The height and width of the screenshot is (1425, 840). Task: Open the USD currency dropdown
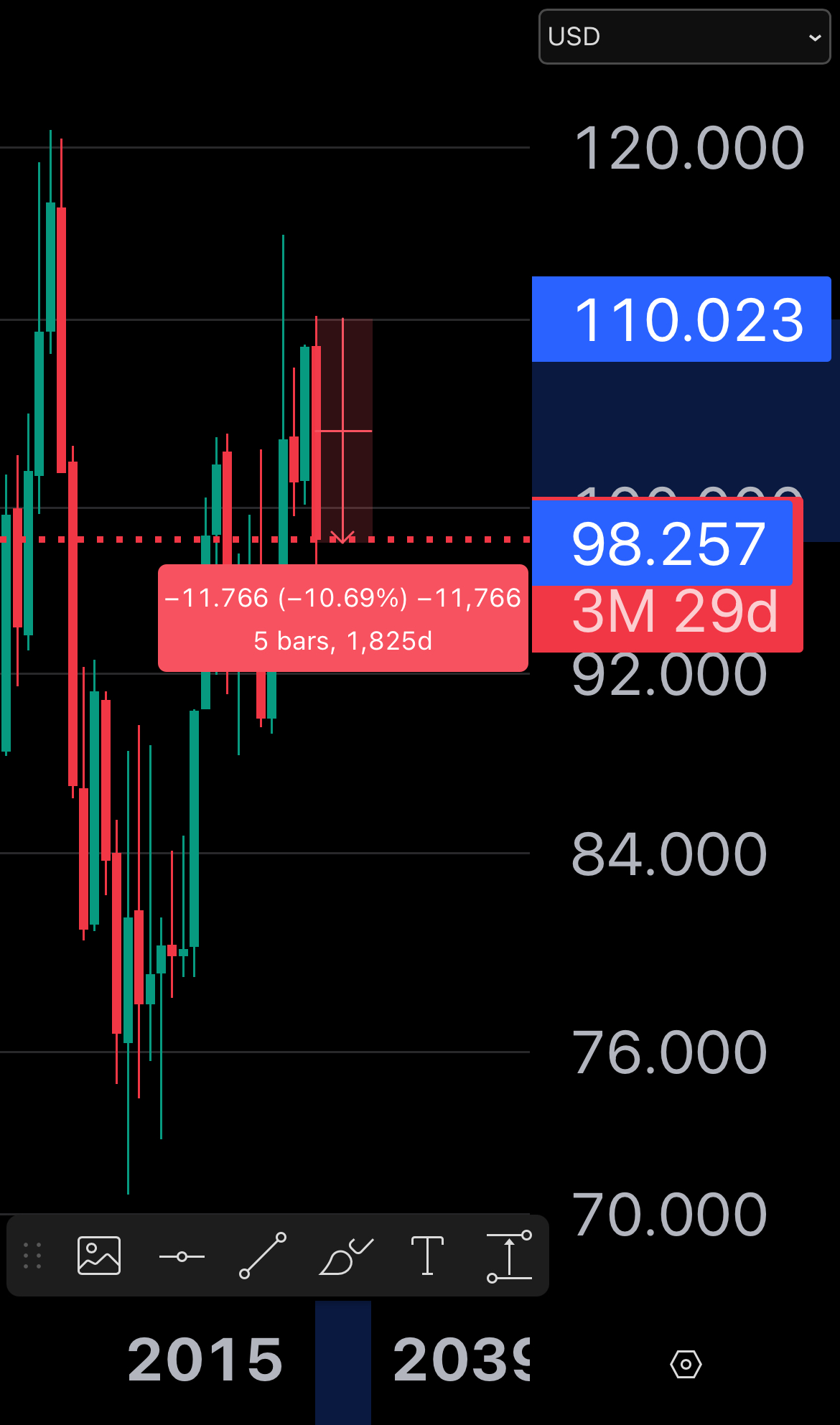click(x=683, y=37)
